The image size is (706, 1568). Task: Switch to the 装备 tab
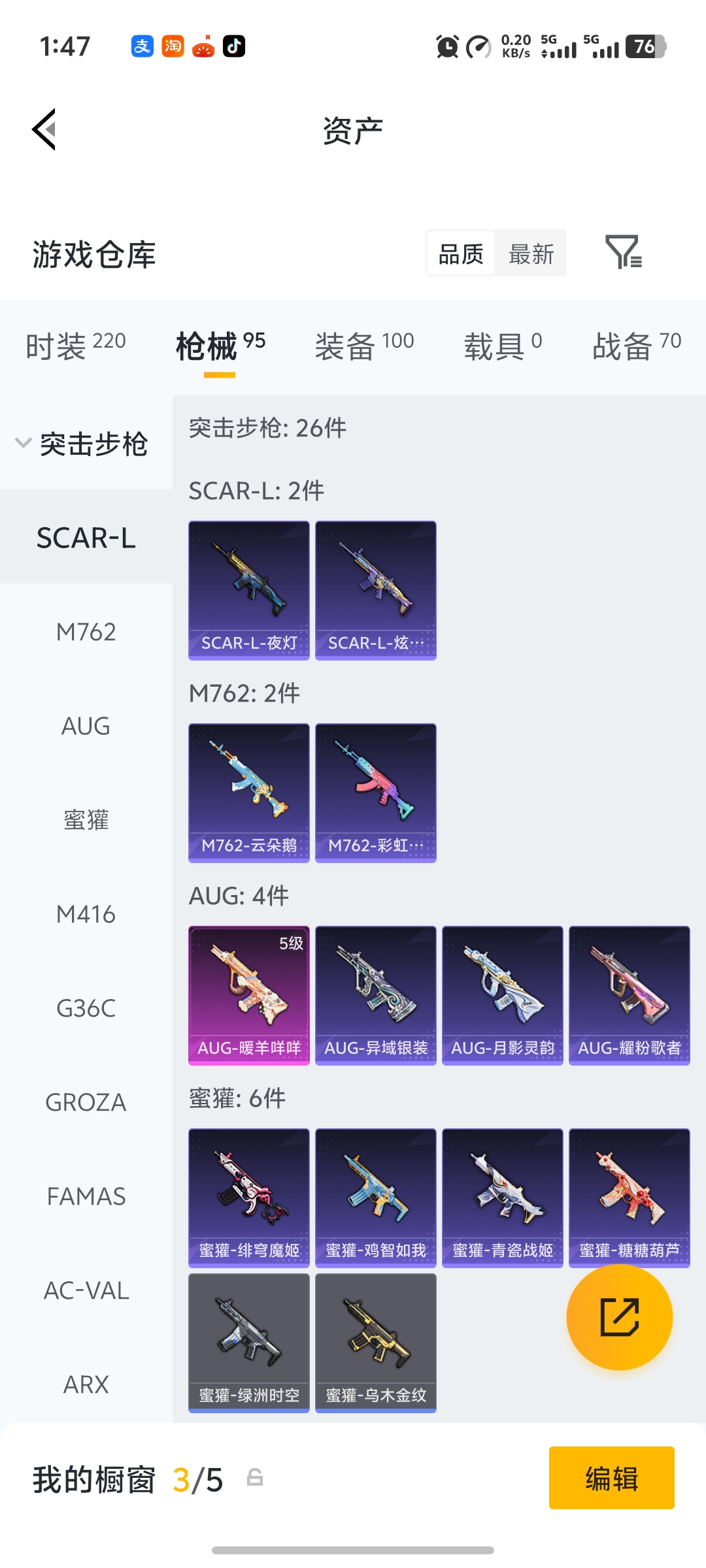point(364,346)
